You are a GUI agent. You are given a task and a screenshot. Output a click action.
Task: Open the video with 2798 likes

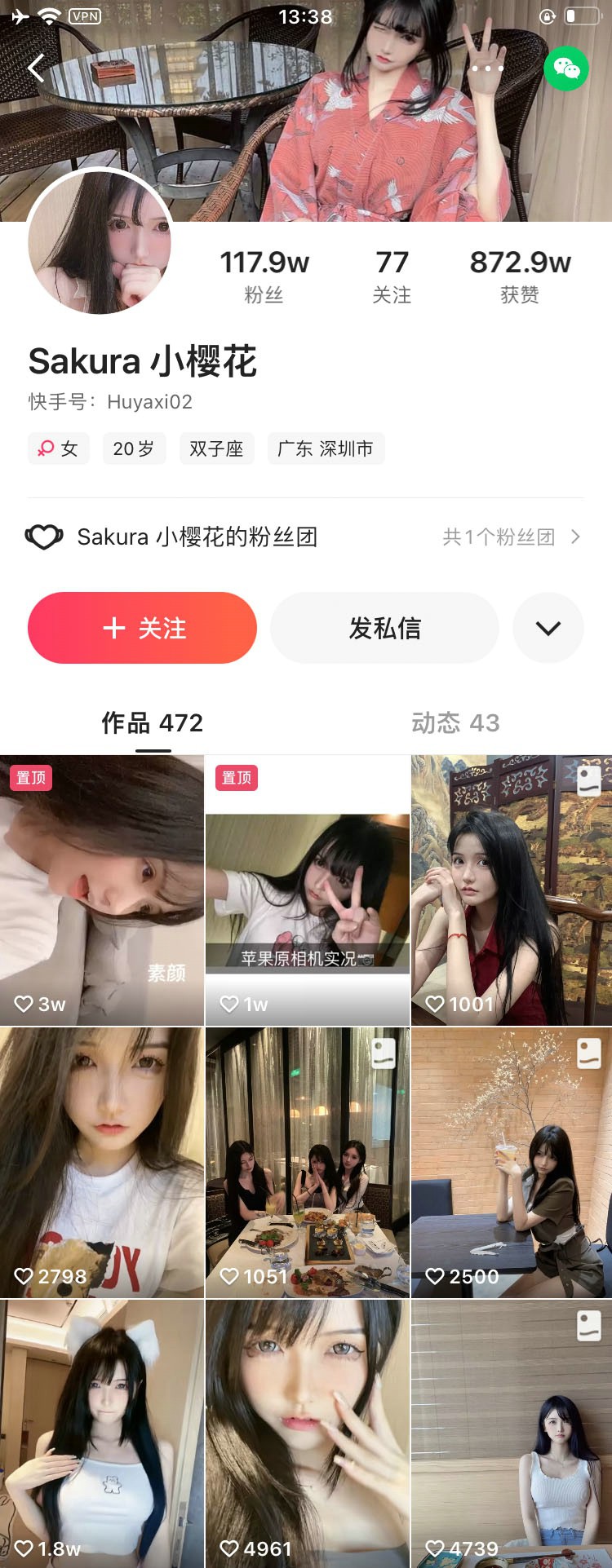coord(101,1162)
